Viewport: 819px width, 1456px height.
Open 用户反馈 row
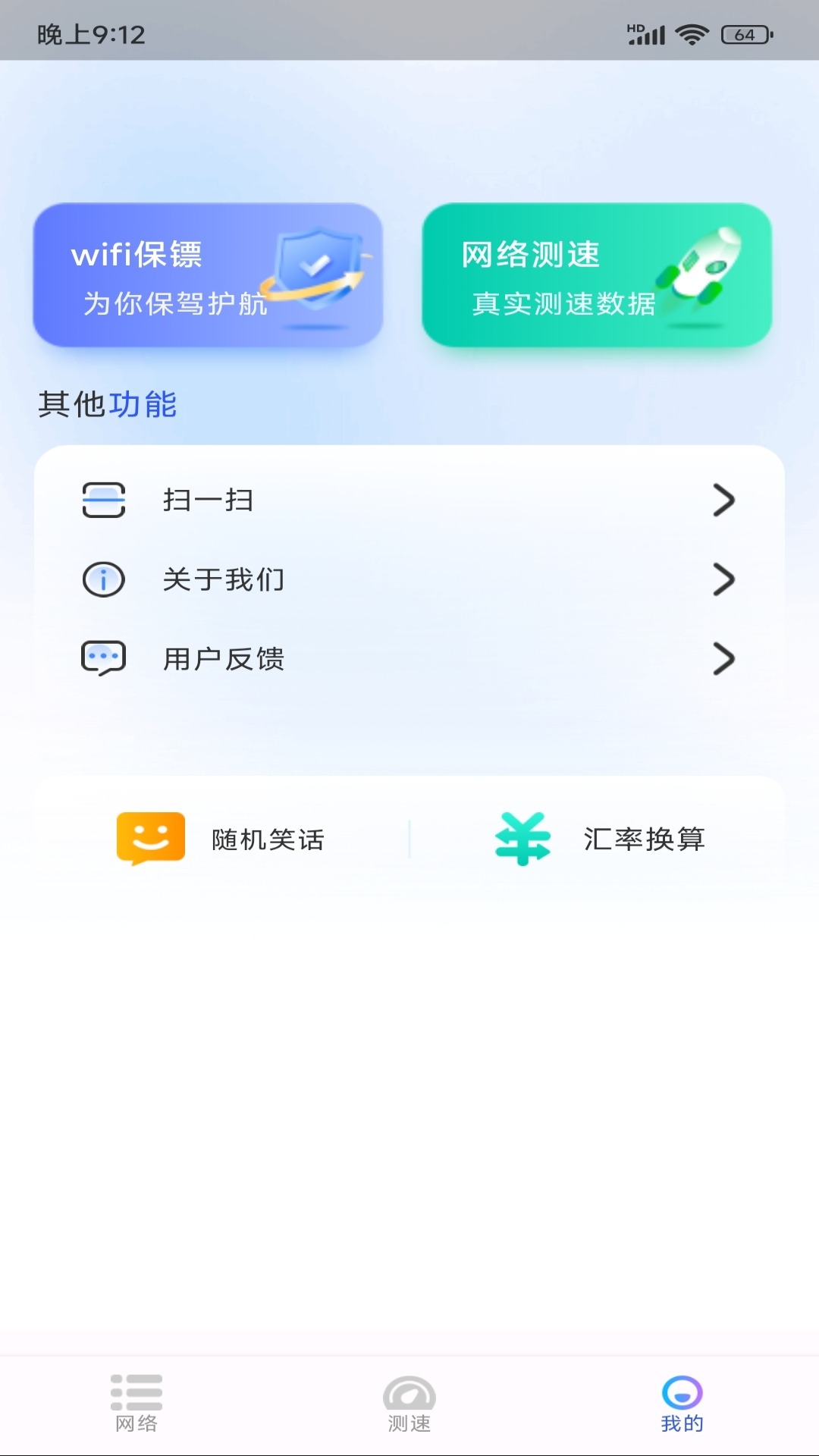pyautogui.click(x=409, y=659)
